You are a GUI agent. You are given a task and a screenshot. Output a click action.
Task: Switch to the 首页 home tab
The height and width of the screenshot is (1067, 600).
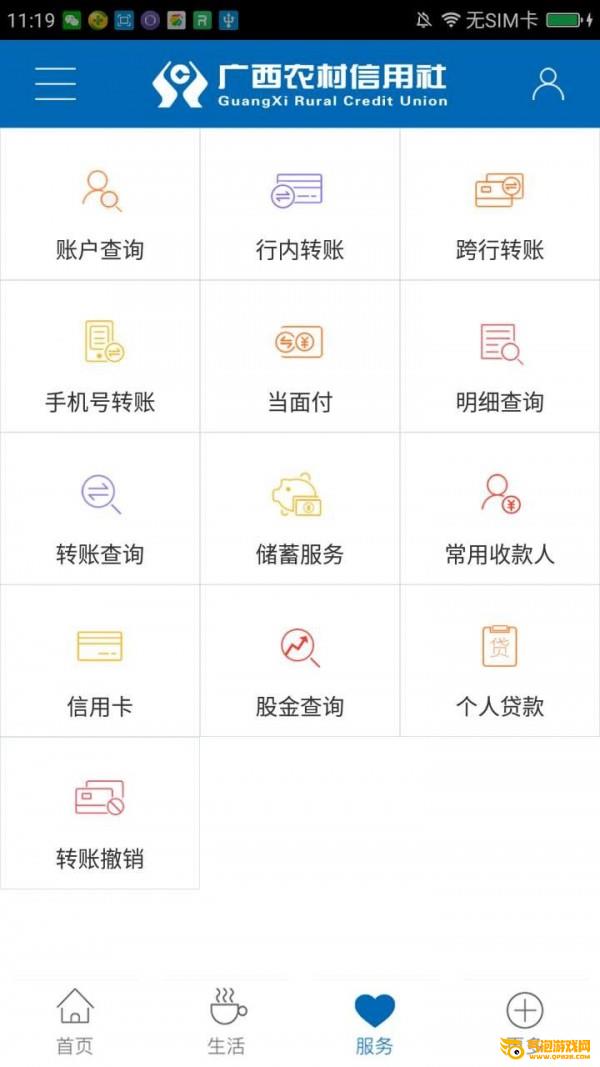pos(75,1022)
